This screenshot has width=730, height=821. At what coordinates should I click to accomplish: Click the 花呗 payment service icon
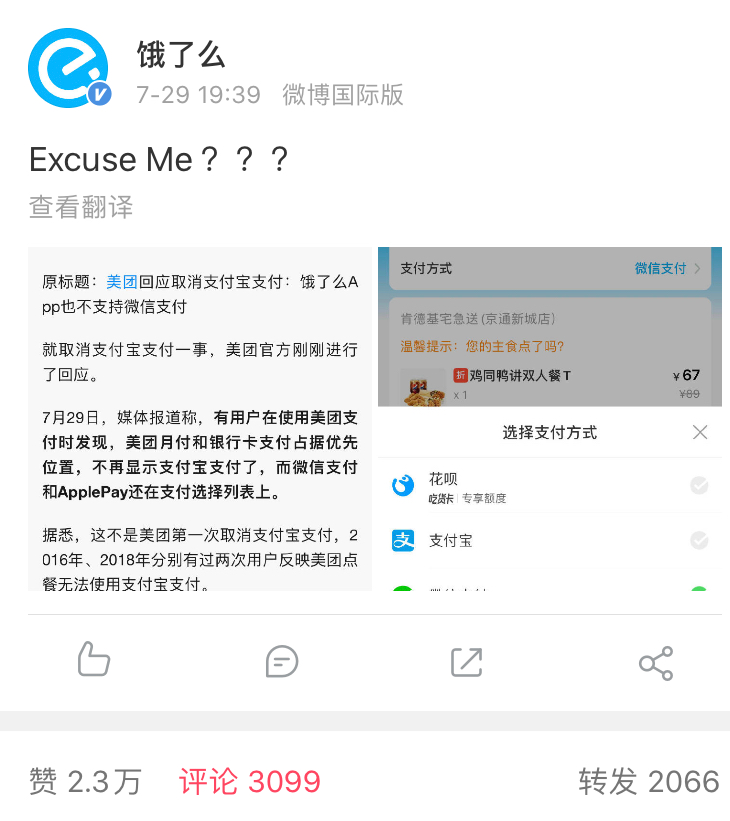click(x=404, y=484)
